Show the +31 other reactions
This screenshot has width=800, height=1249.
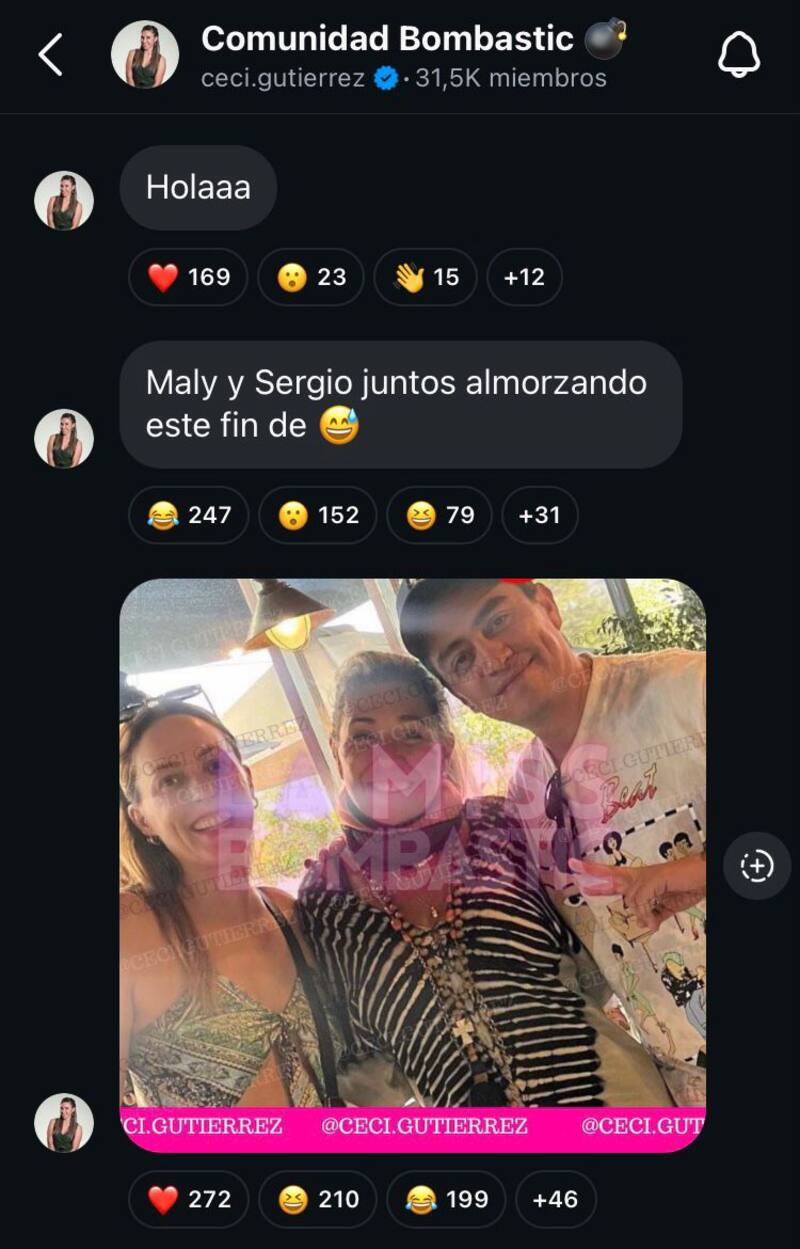point(539,515)
